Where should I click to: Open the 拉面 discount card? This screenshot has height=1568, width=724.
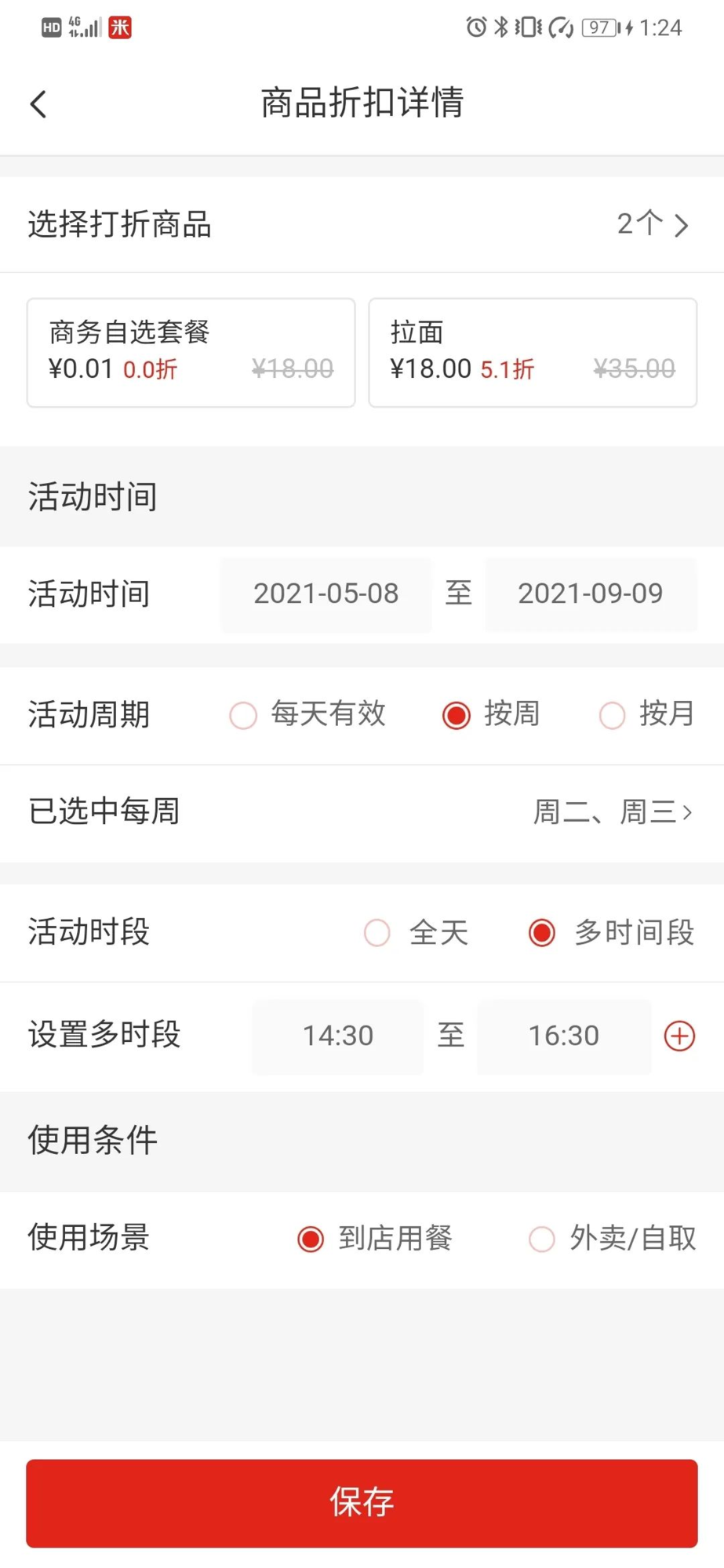coord(533,353)
